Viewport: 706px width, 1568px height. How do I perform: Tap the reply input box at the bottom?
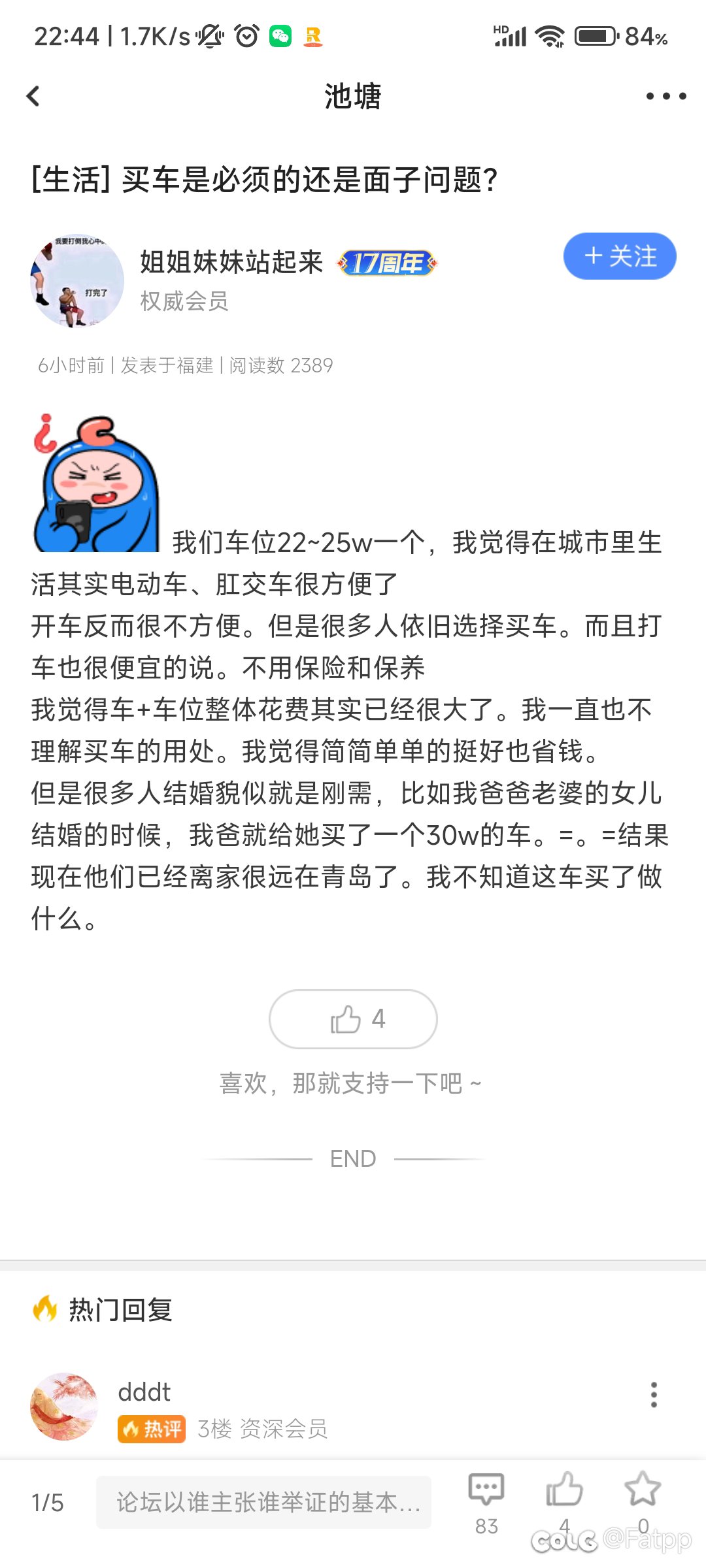(264, 1502)
